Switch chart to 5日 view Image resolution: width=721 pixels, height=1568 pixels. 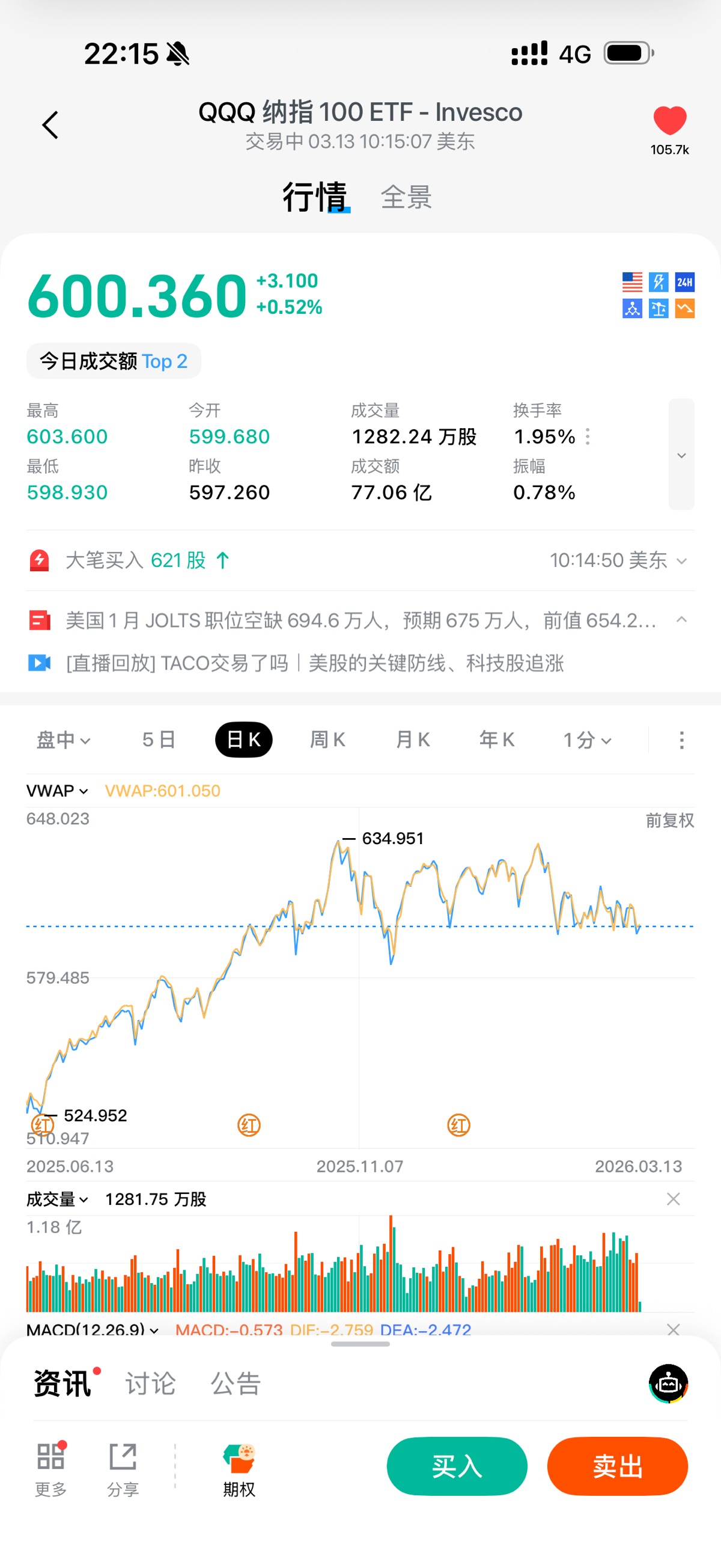point(159,740)
